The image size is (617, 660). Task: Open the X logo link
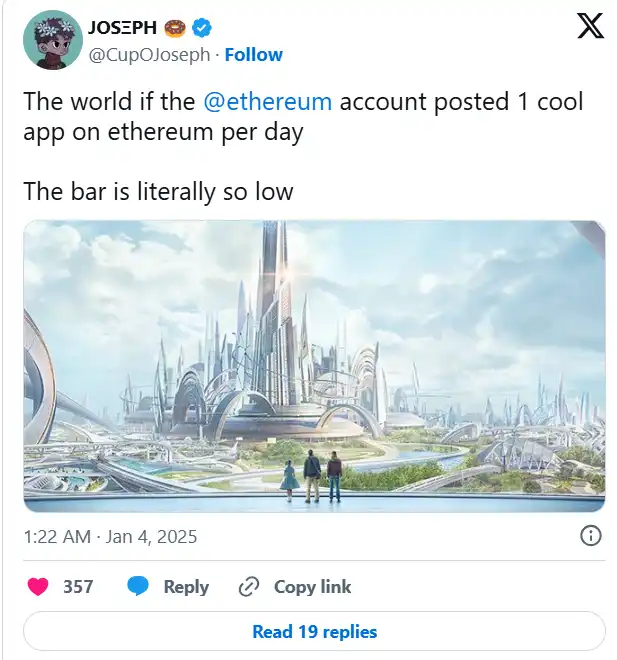pyautogui.click(x=590, y=27)
